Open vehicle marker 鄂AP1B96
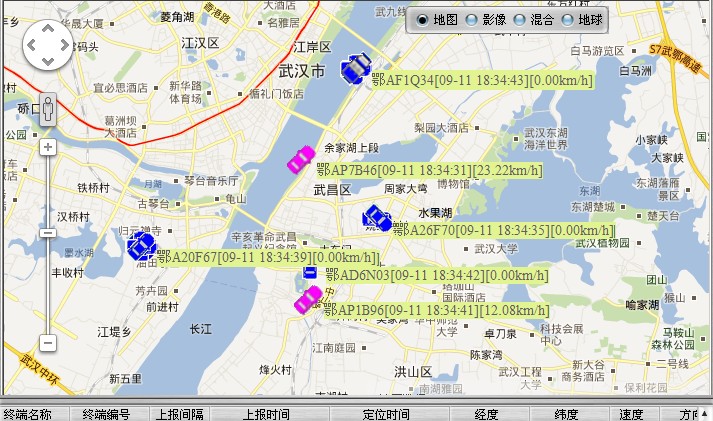The image size is (713, 421). 307,298
